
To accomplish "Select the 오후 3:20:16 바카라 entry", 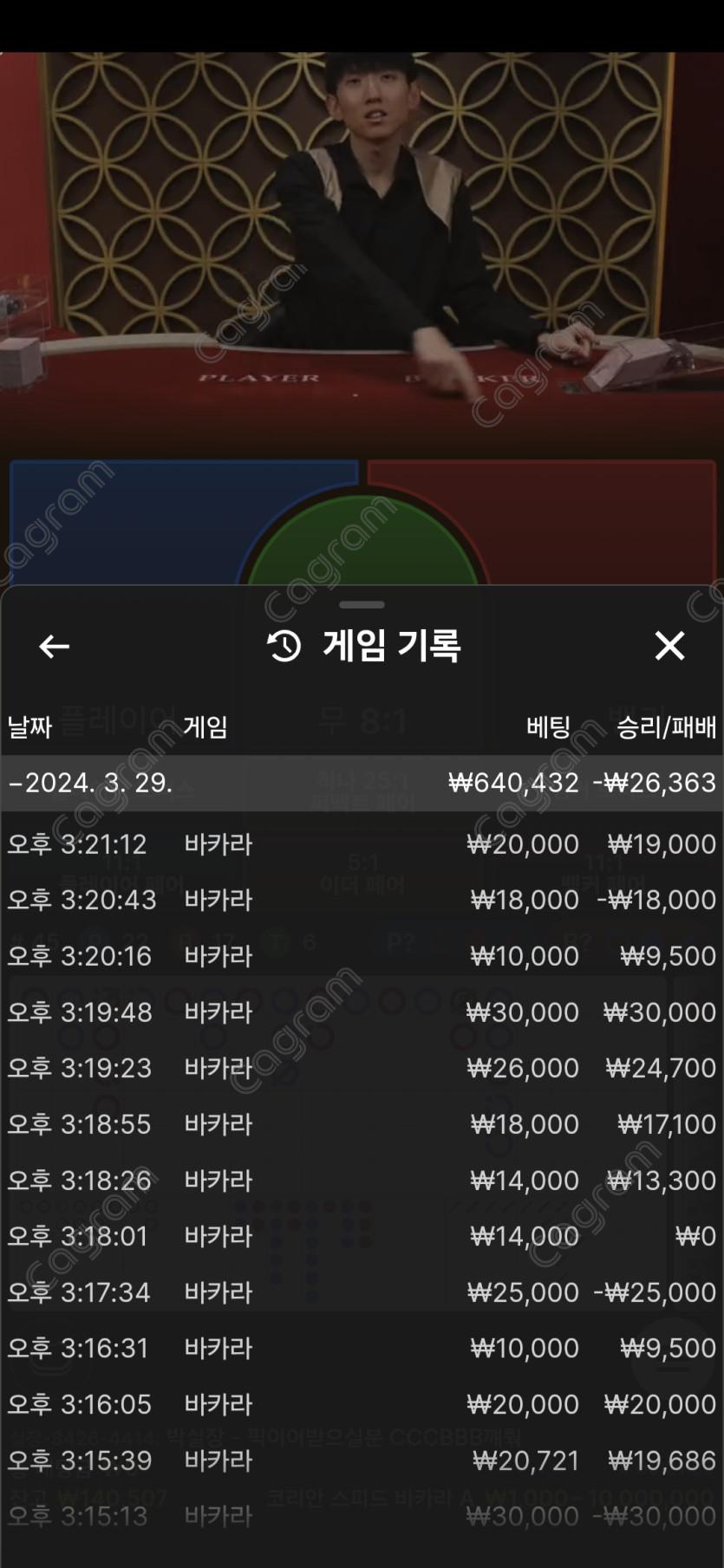I will click(x=362, y=956).
